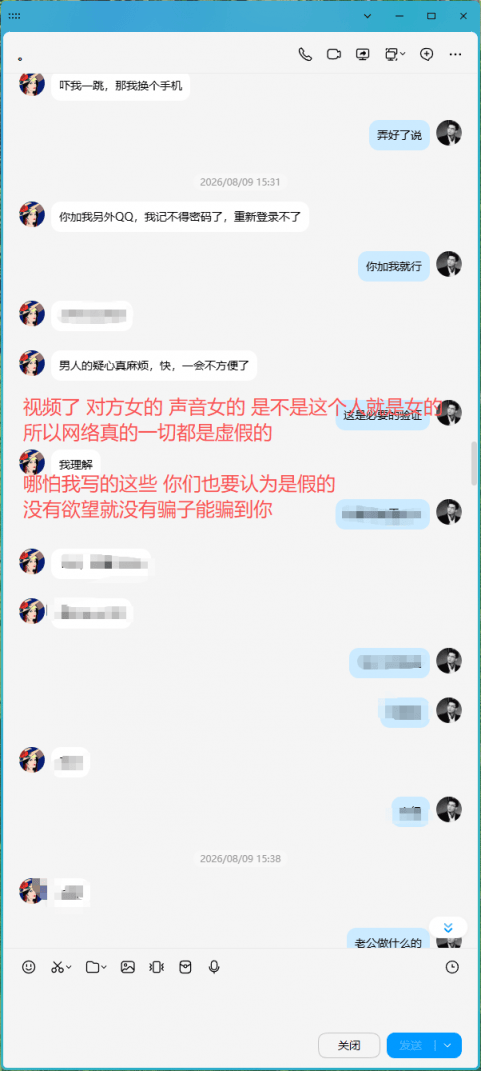Jump to latest messages with the double-chevron button

tap(448, 928)
